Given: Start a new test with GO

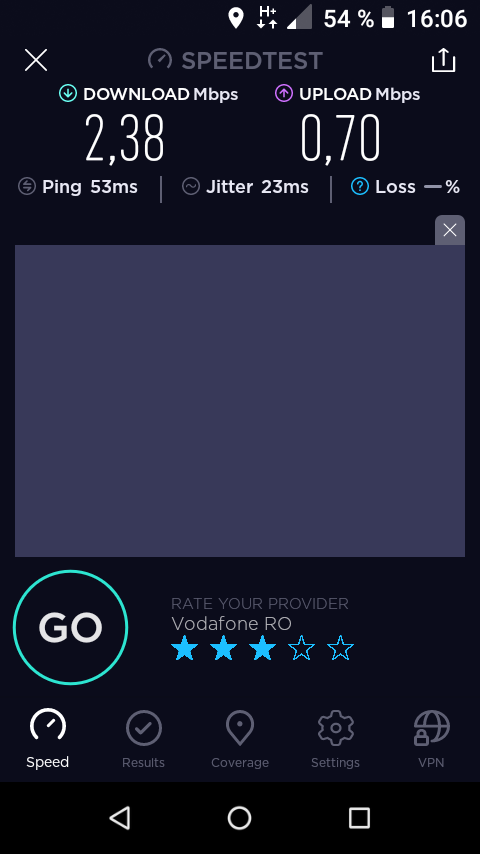Looking at the screenshot, I should tap(70, 627).
